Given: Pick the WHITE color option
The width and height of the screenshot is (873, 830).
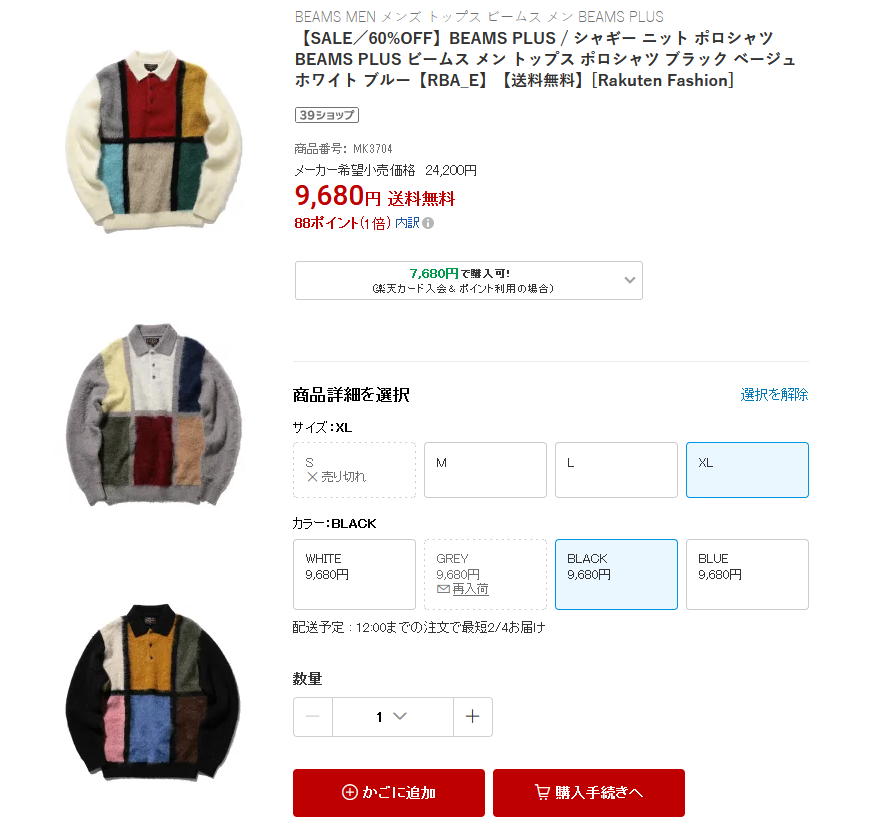Looking at the screenshot, I should [354, 574].
